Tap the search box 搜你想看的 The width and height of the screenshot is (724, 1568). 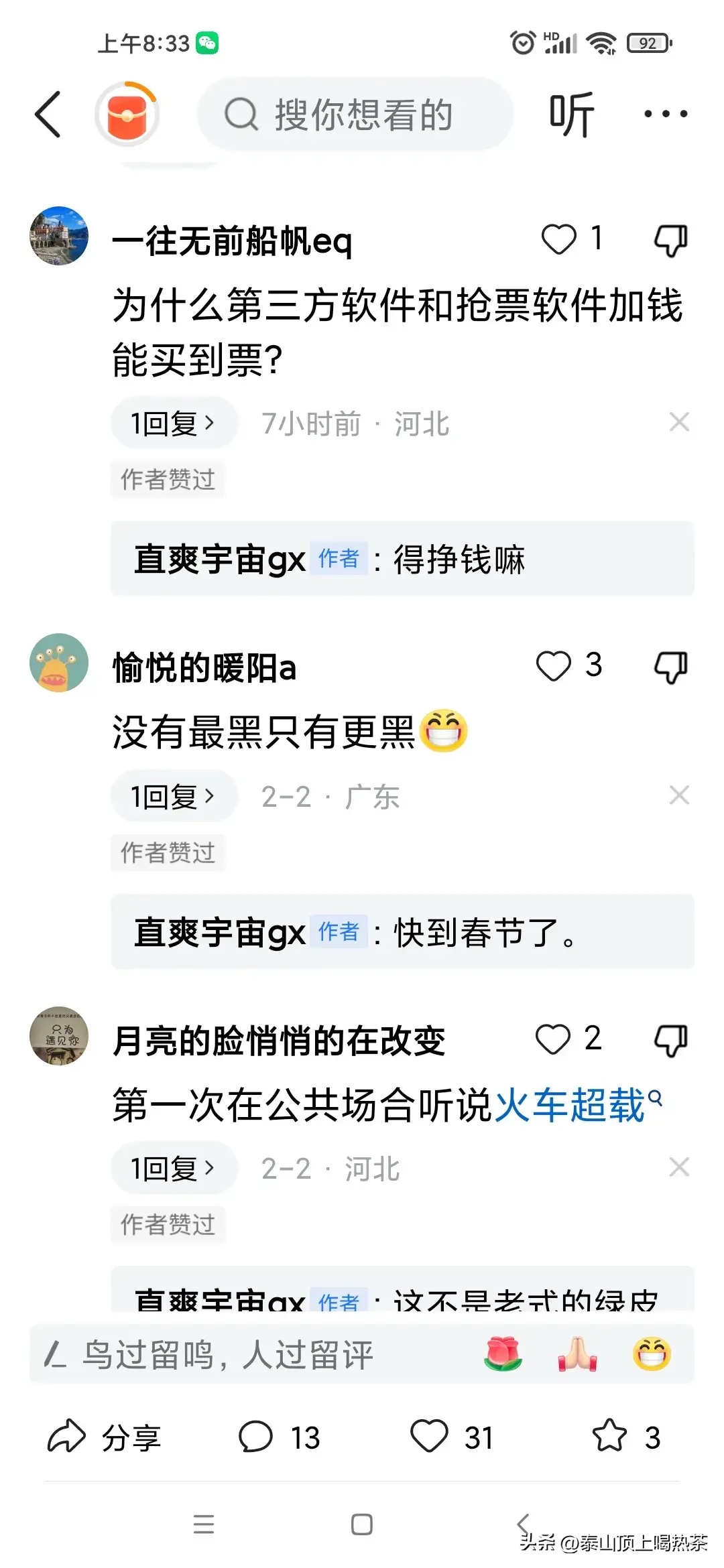click(355, 115)
